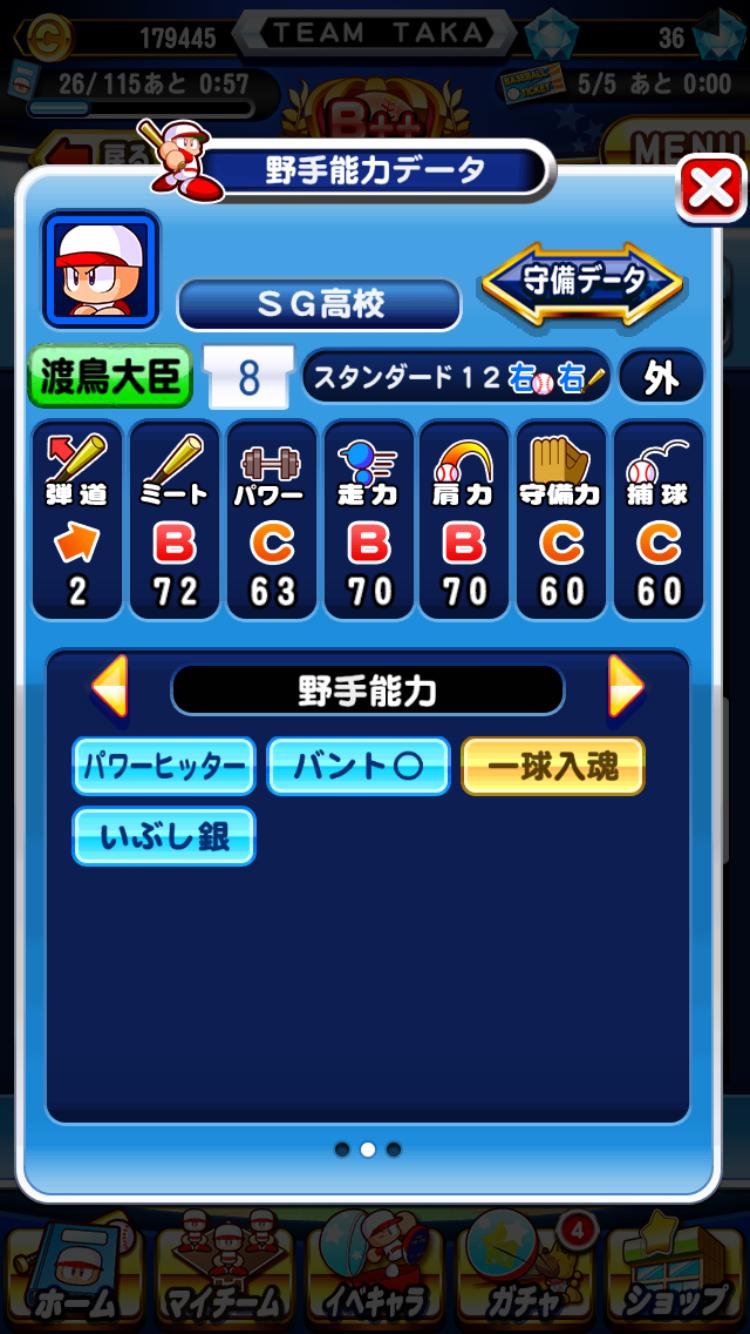Select the バント○ ability chip

click(x=358, y=767)
